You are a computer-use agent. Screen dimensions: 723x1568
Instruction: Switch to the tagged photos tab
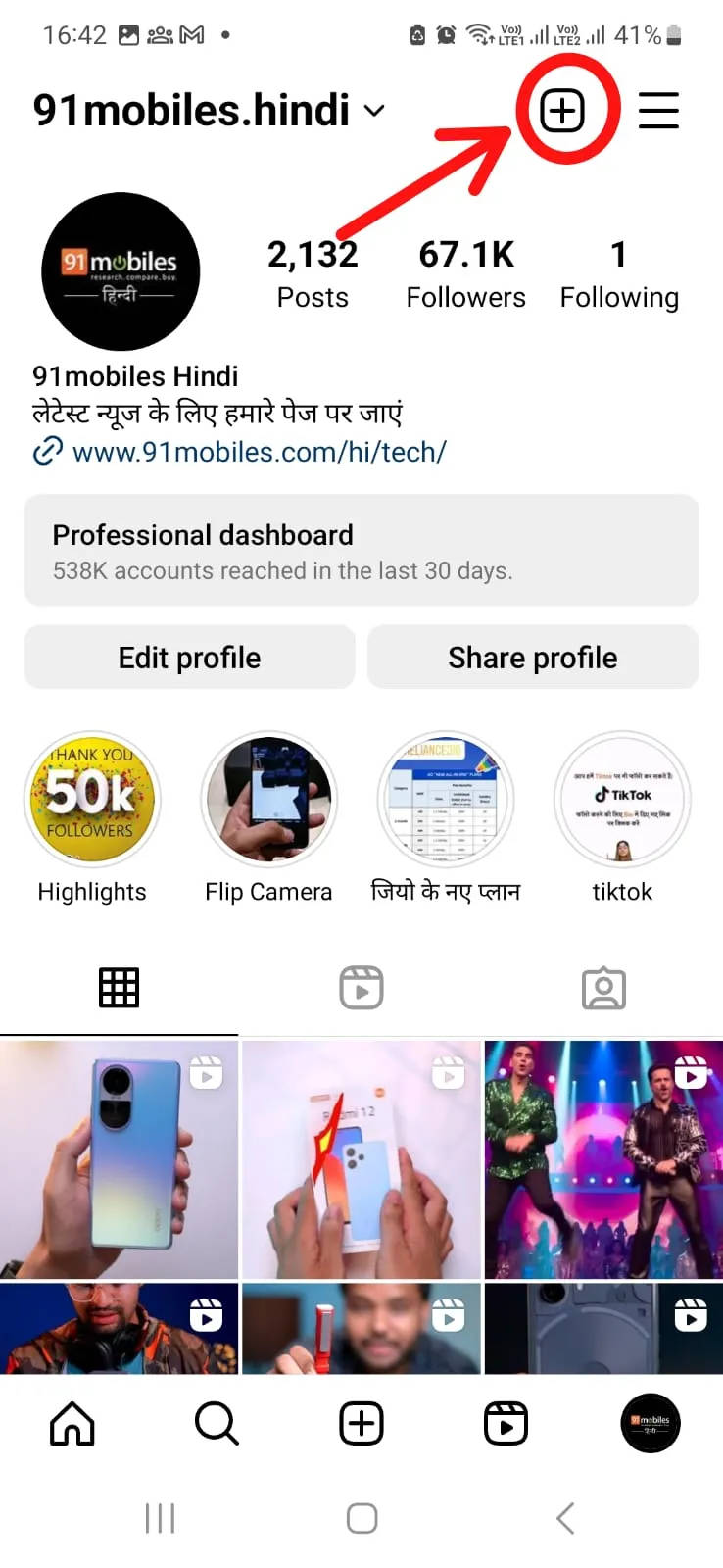603,988
